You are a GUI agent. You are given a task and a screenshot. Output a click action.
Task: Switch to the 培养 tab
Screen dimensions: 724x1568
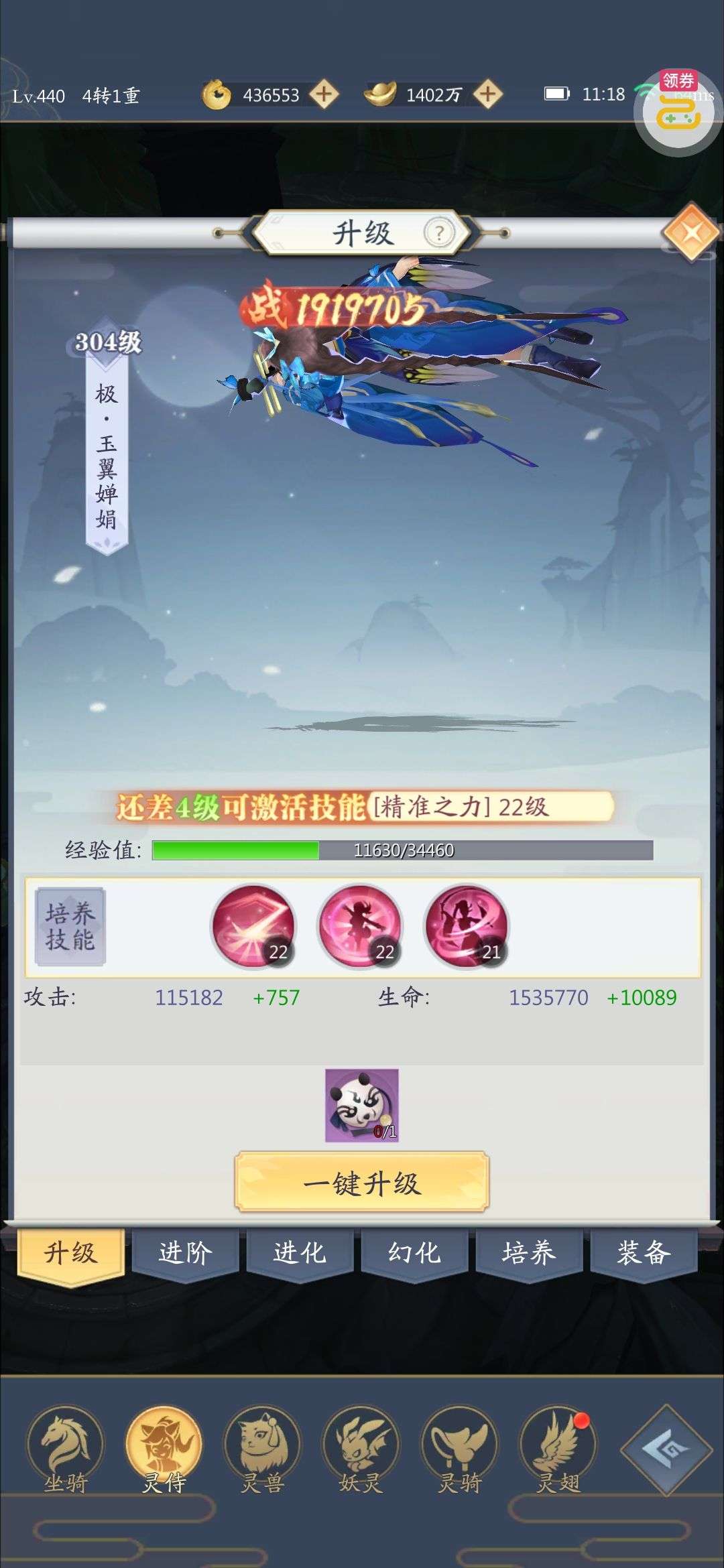coord(529,1252)
